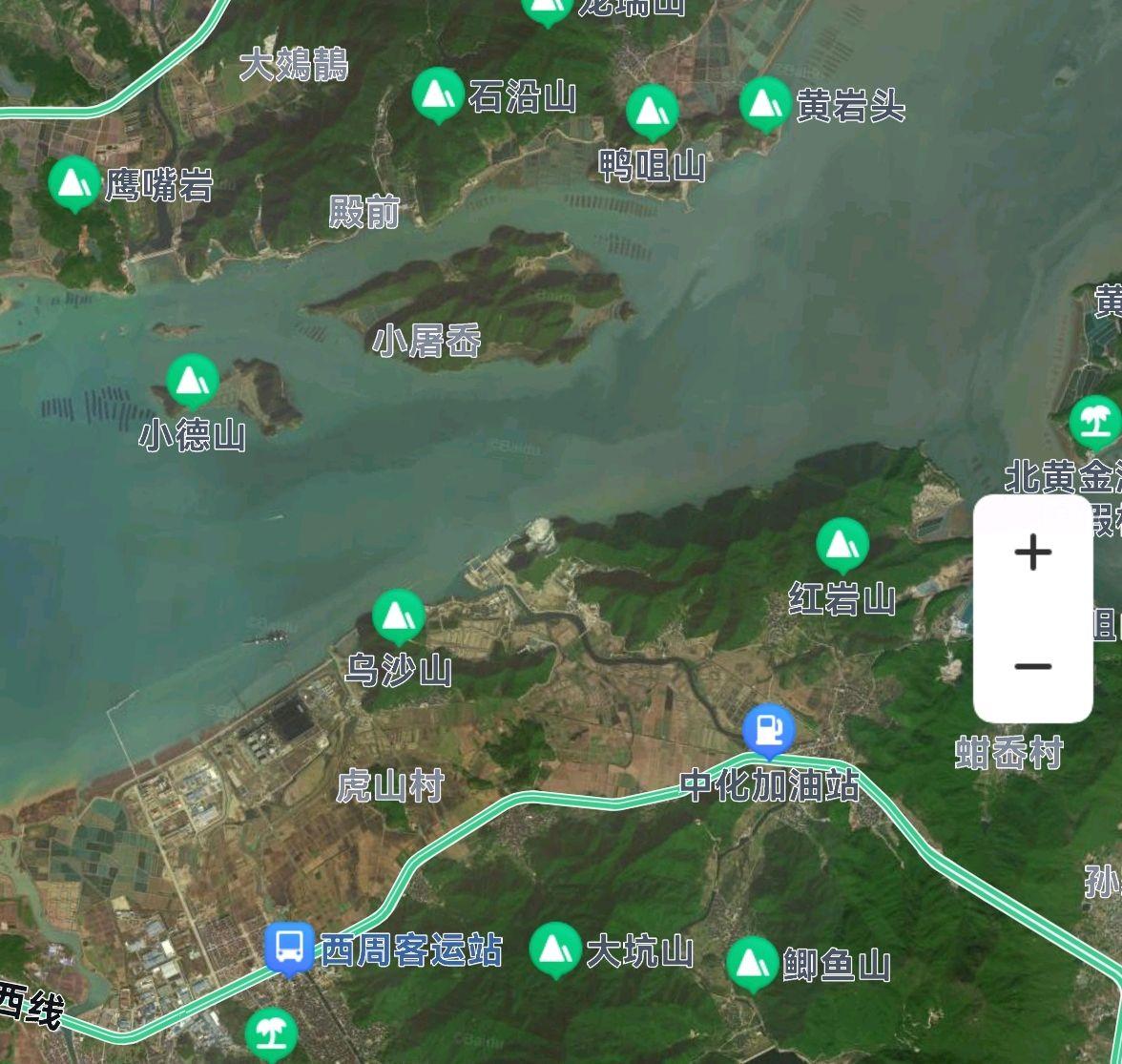Zoom in with the plus button
Image resolution: width=1122 pixels, height=1064 pixels.
[1032, 553]
